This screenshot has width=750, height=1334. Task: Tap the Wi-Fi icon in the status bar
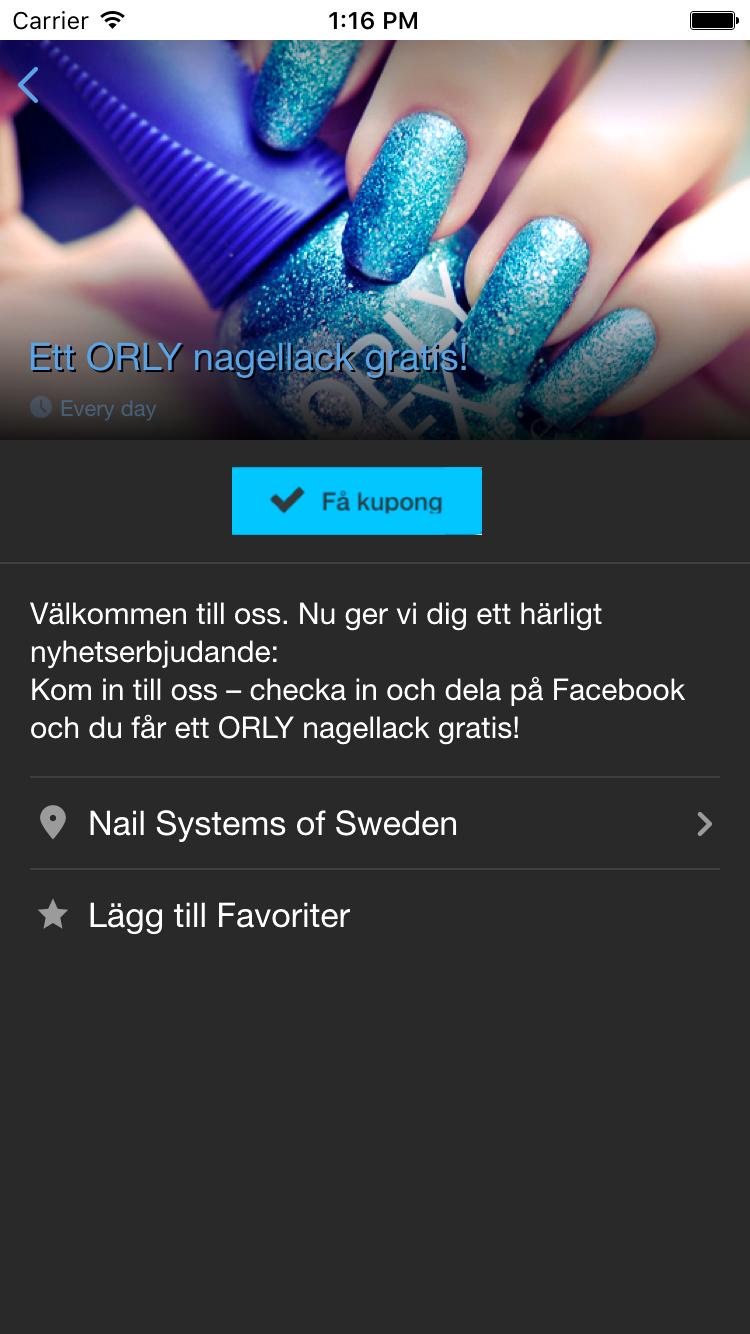(110, 19)
